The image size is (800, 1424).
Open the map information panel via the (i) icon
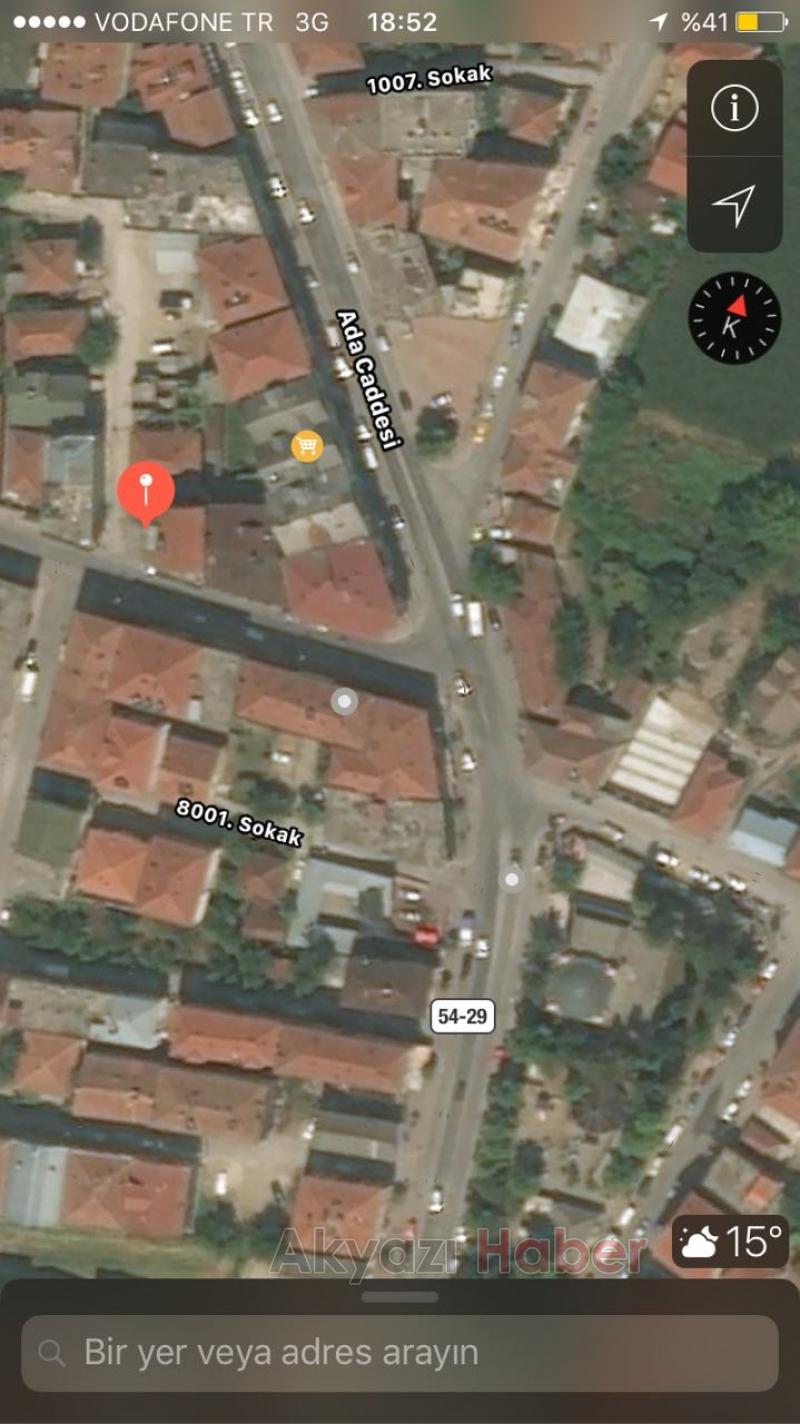point(734,106)
